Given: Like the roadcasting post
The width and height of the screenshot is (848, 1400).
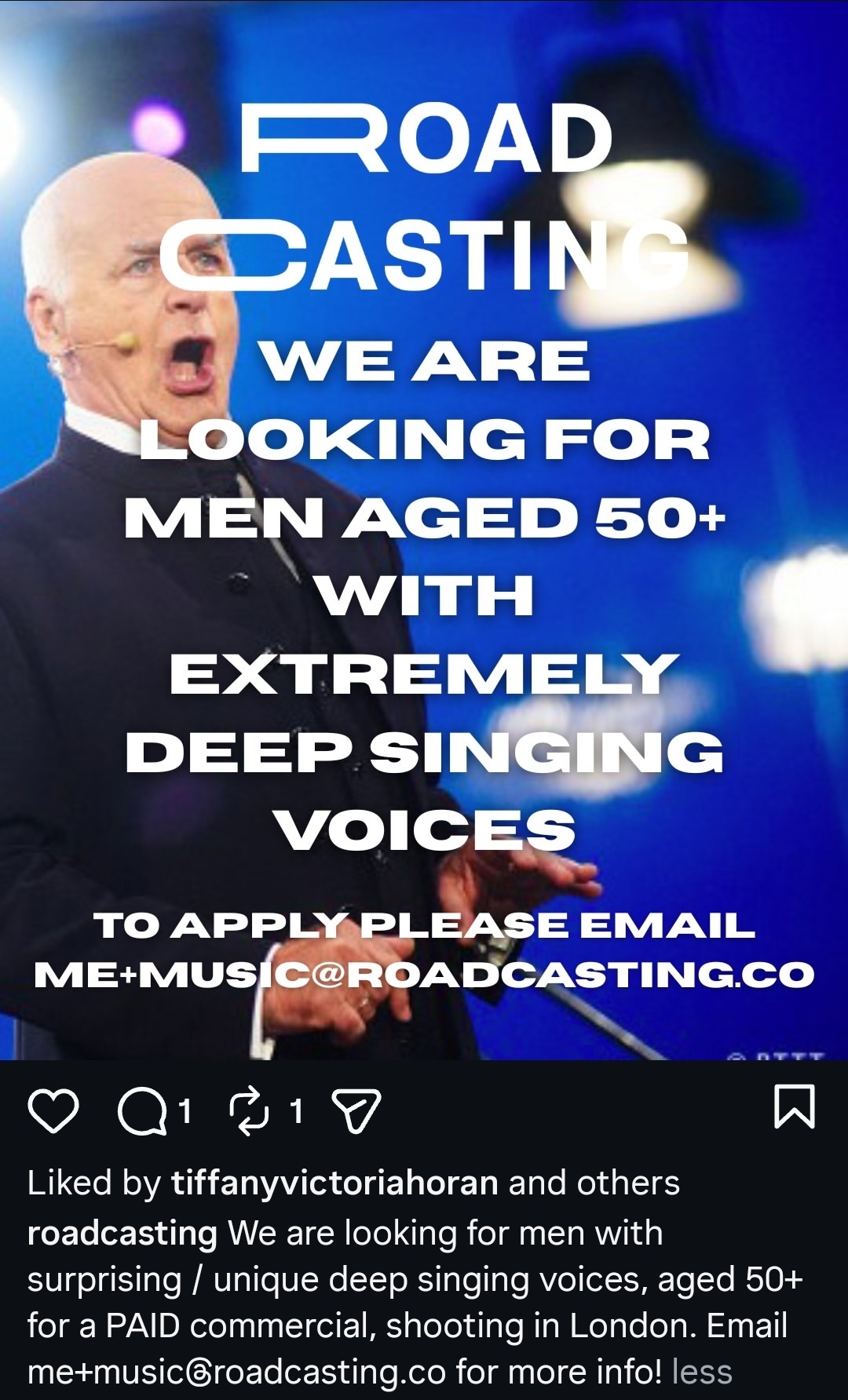Looking at the screenshot, I should (53, 1110).
